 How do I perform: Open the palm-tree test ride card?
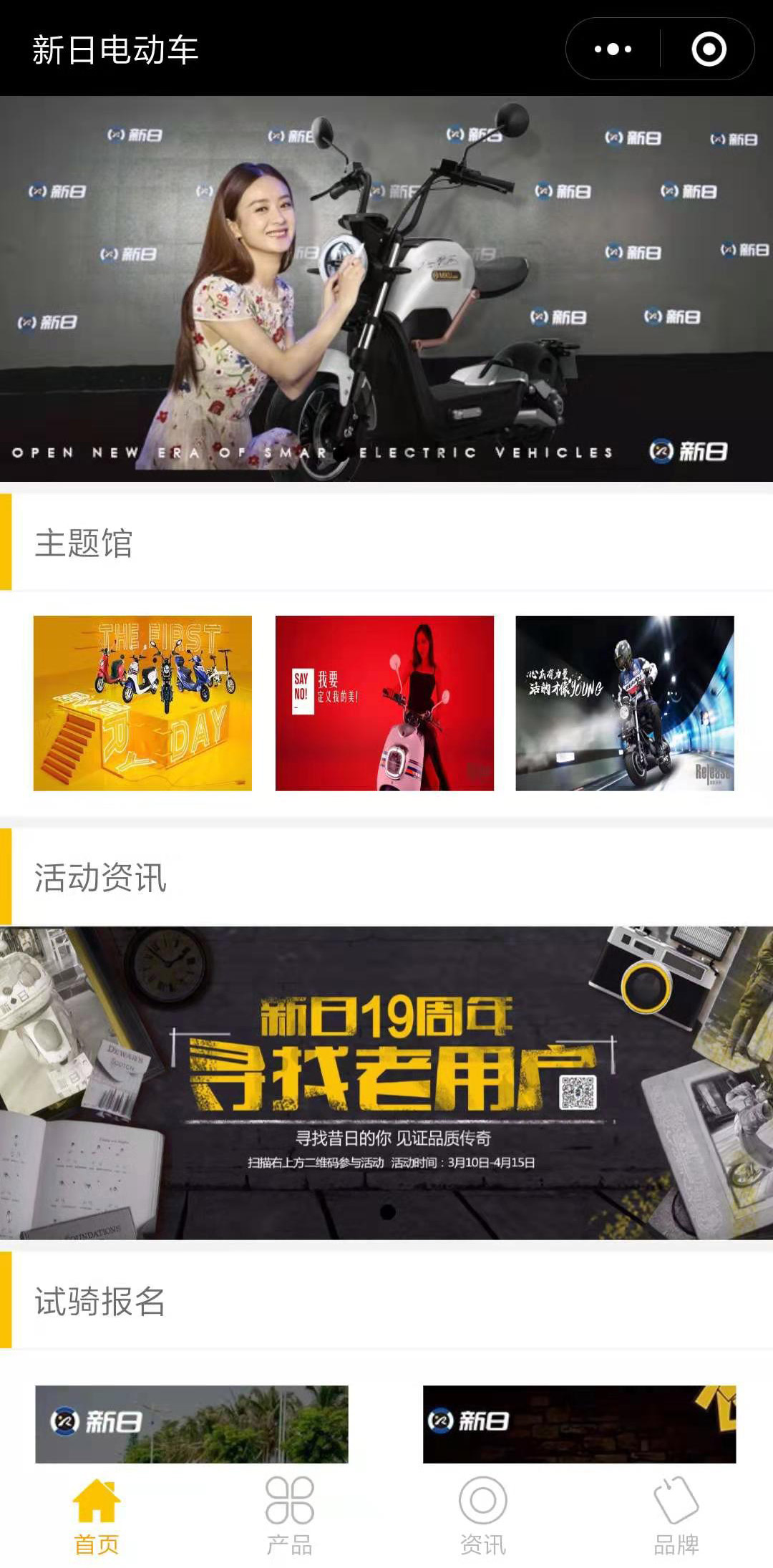tap(192, 1423)
